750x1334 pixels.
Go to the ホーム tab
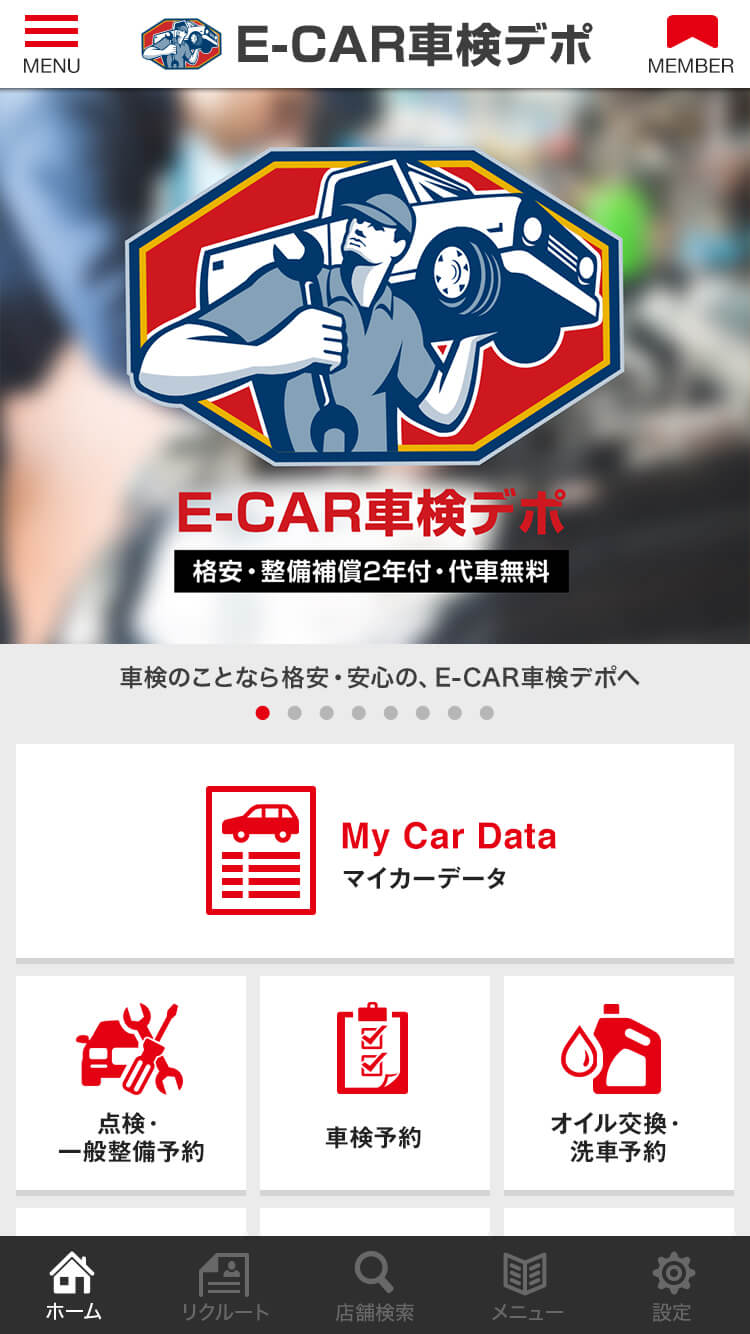[x=73, y=1286]
